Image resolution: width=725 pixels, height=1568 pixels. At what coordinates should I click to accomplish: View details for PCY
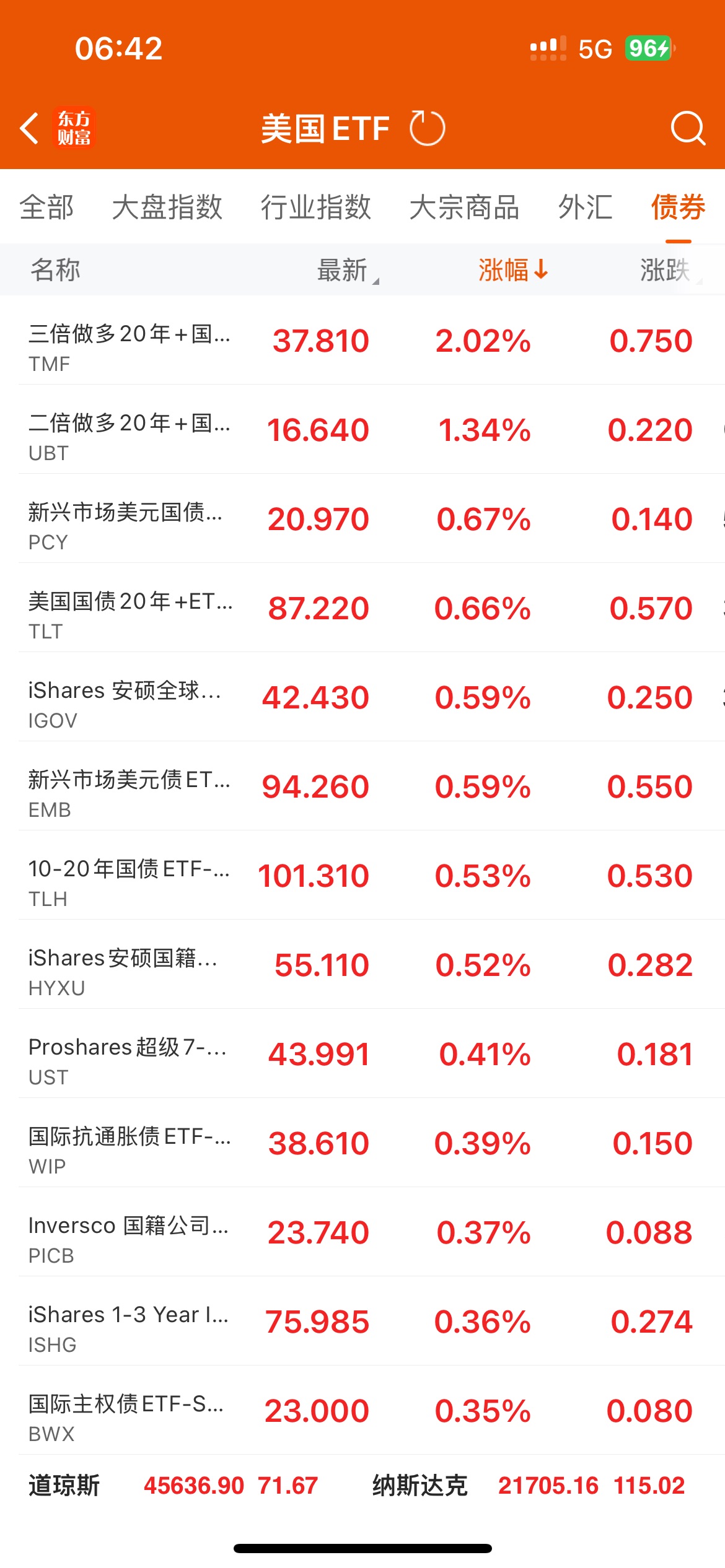(x=362, y=518)
